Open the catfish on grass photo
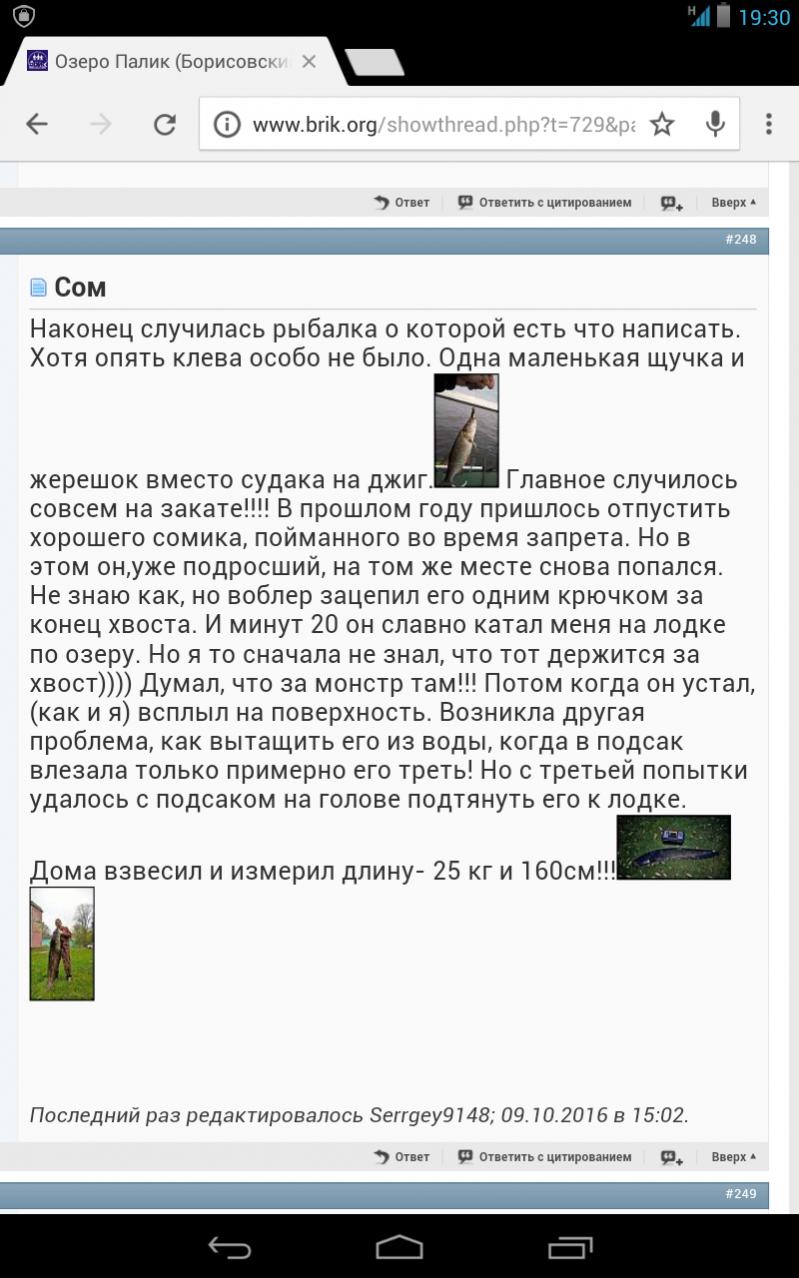The height and width of the screenshot is (1278, 799). coord(673,847)
